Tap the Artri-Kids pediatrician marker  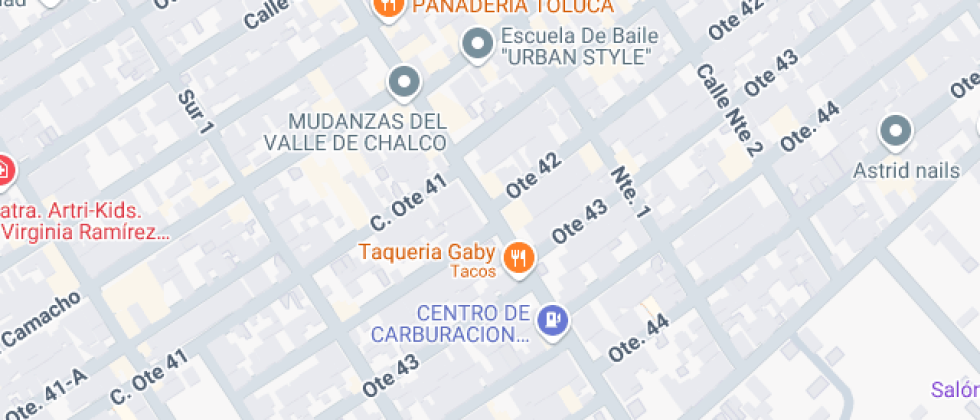[4, 170]
